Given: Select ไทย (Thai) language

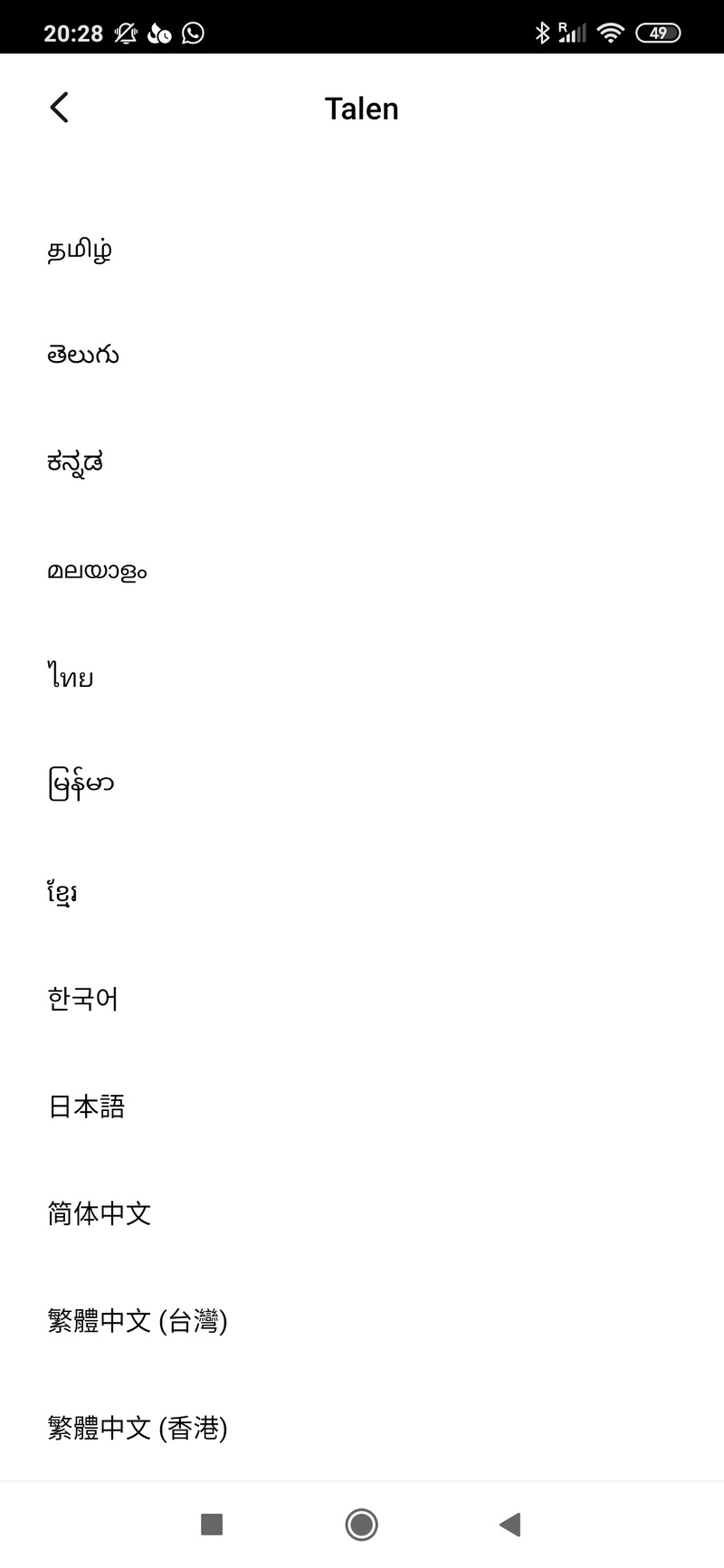Looking at the screenshot, I should click(71, 677).
